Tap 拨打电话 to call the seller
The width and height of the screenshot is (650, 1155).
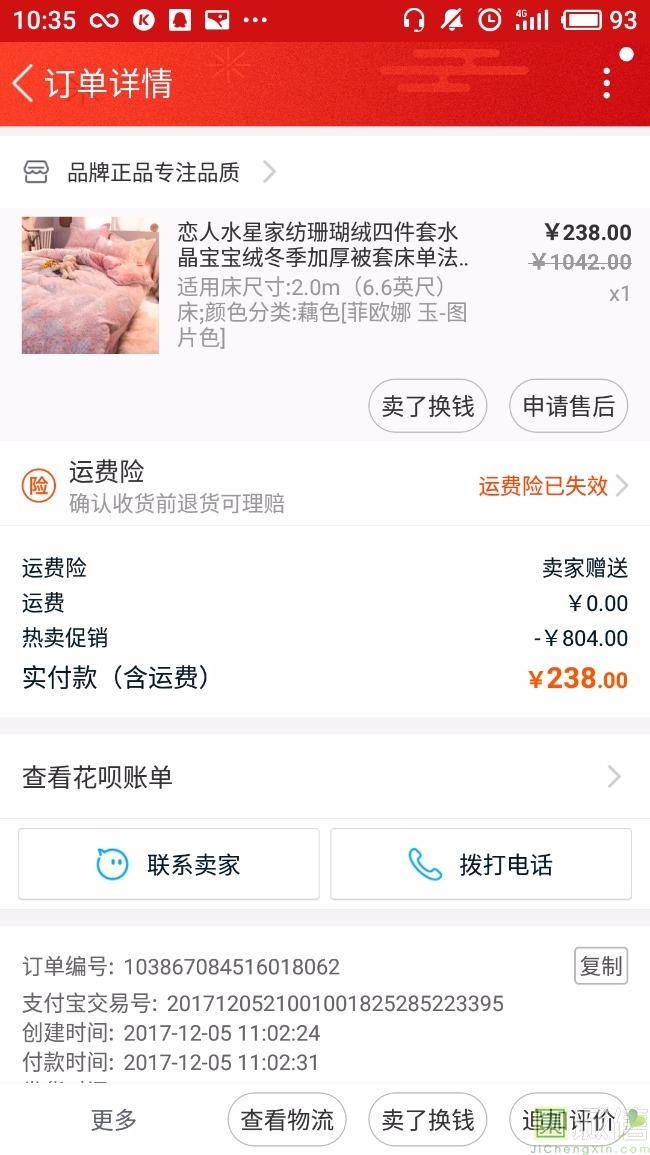tap(481, 864)
